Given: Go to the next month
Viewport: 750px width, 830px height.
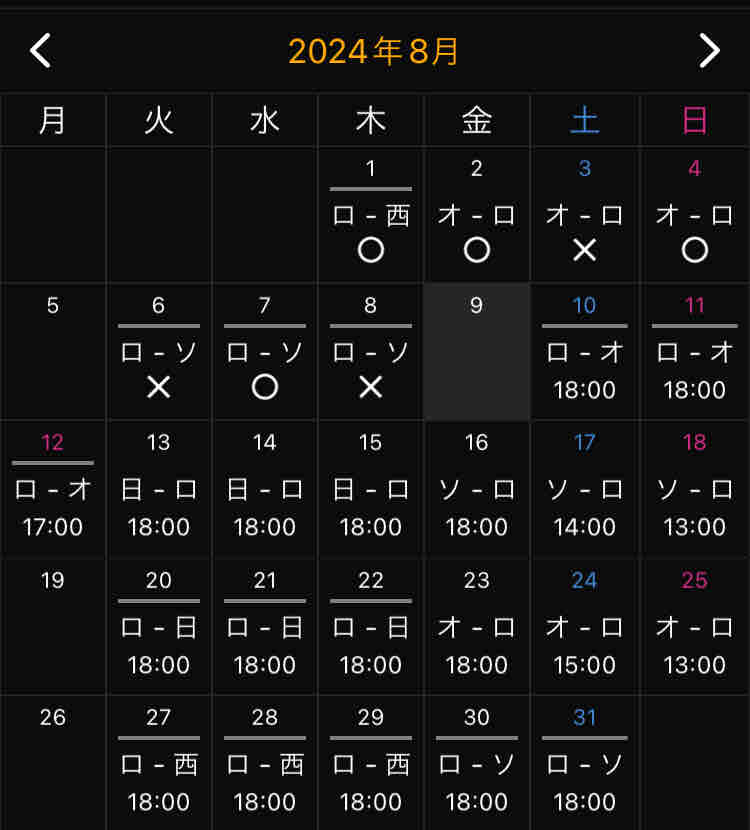Looking at the screenshot, I should (709, 50).
